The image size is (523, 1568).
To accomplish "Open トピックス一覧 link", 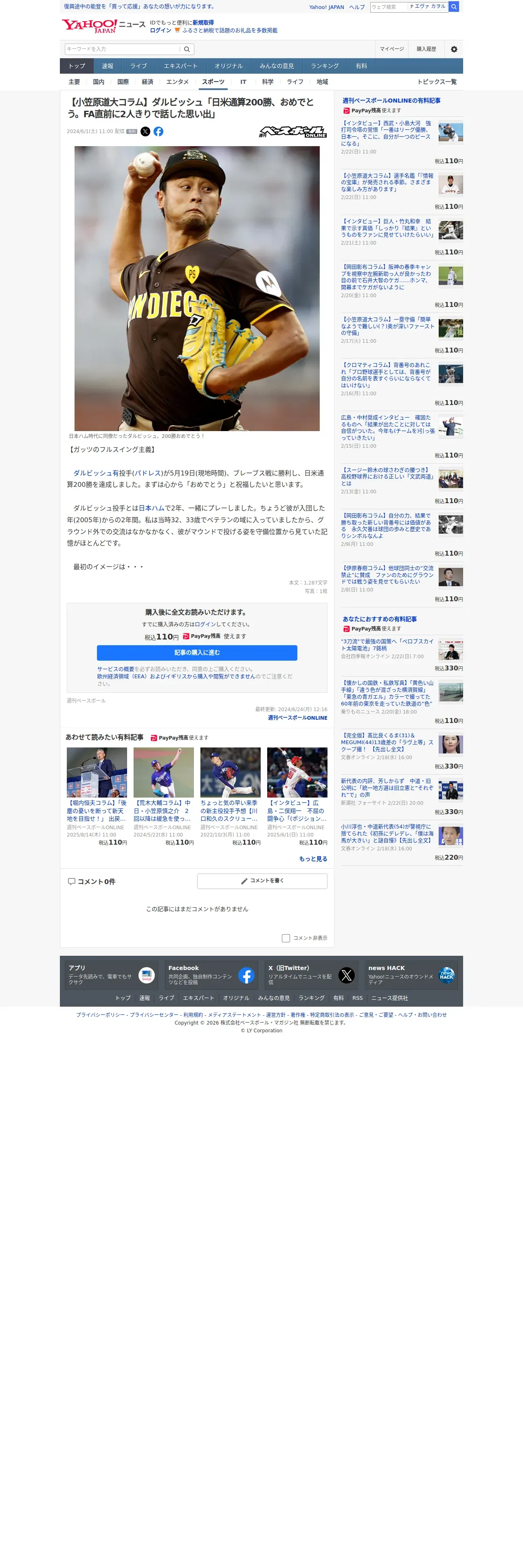I will (437, 81).
